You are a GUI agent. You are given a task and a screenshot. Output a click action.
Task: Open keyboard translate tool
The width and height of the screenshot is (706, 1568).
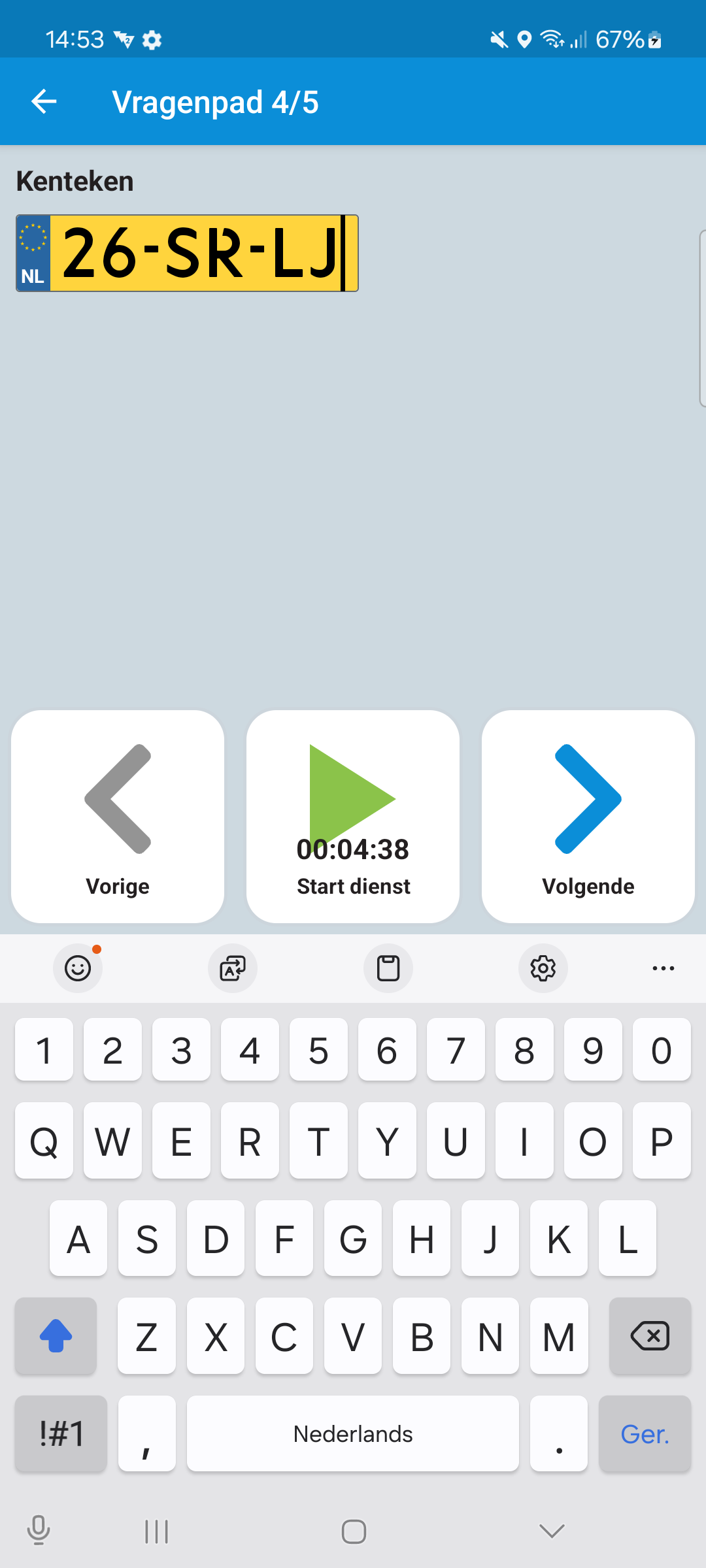coord(233,968)
